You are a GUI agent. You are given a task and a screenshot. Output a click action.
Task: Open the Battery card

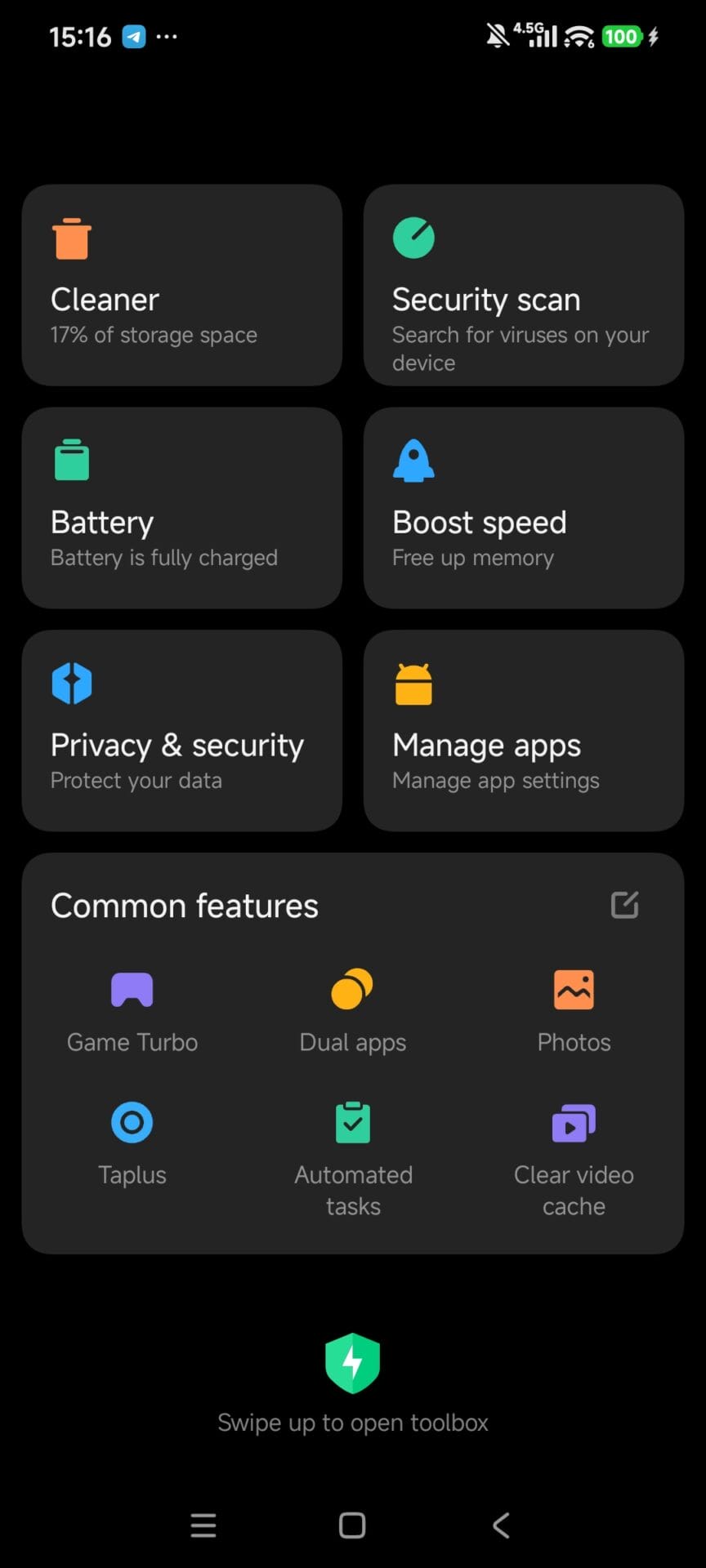181,508
